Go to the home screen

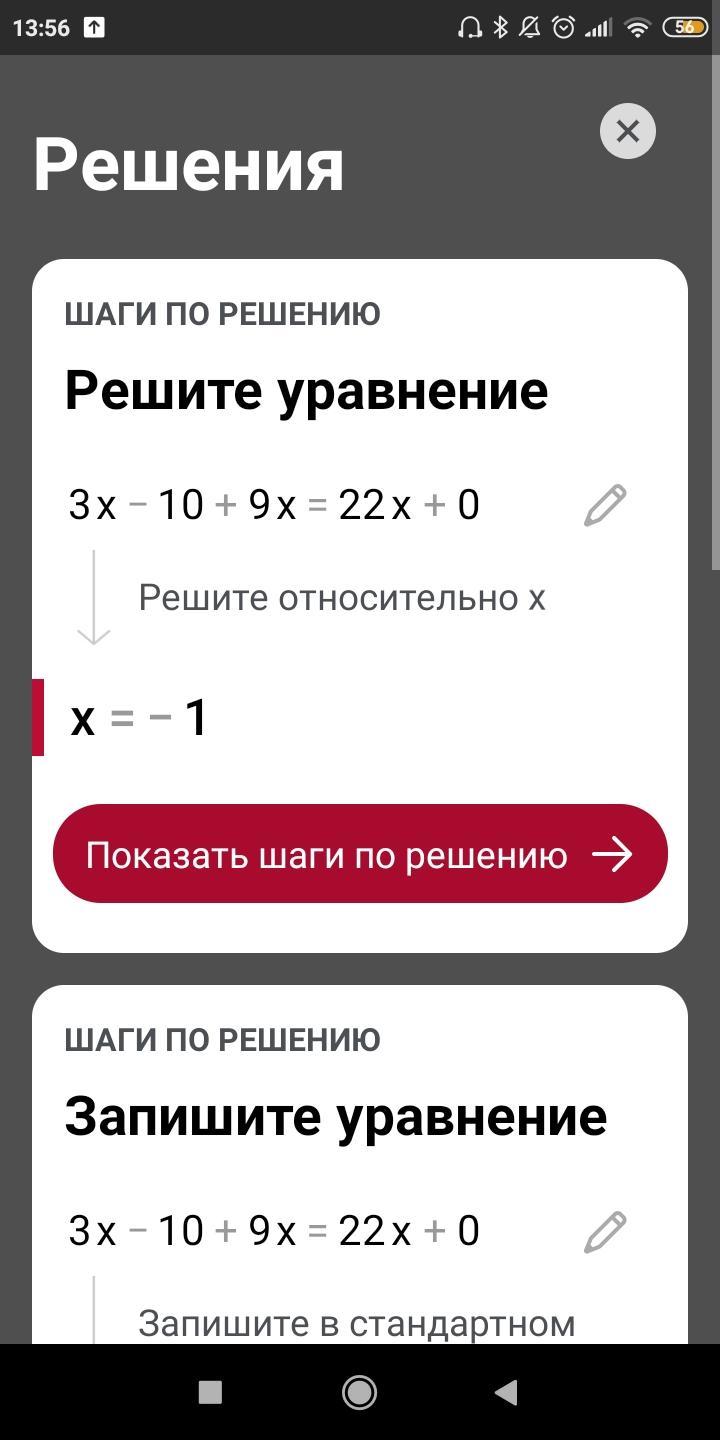coord(359,1392)
